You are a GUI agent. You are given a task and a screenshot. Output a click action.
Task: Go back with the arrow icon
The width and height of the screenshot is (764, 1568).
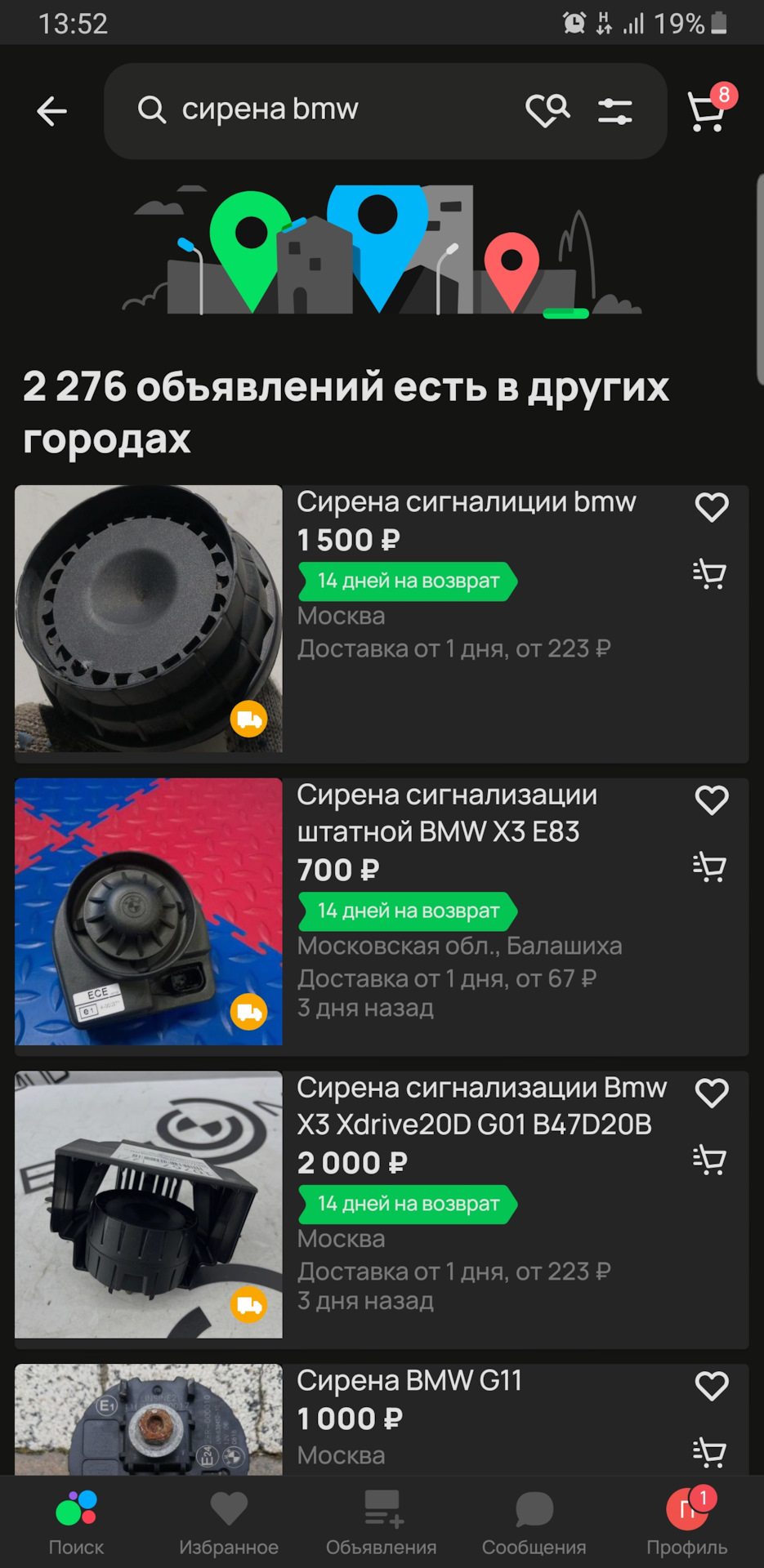pos(51,111)
